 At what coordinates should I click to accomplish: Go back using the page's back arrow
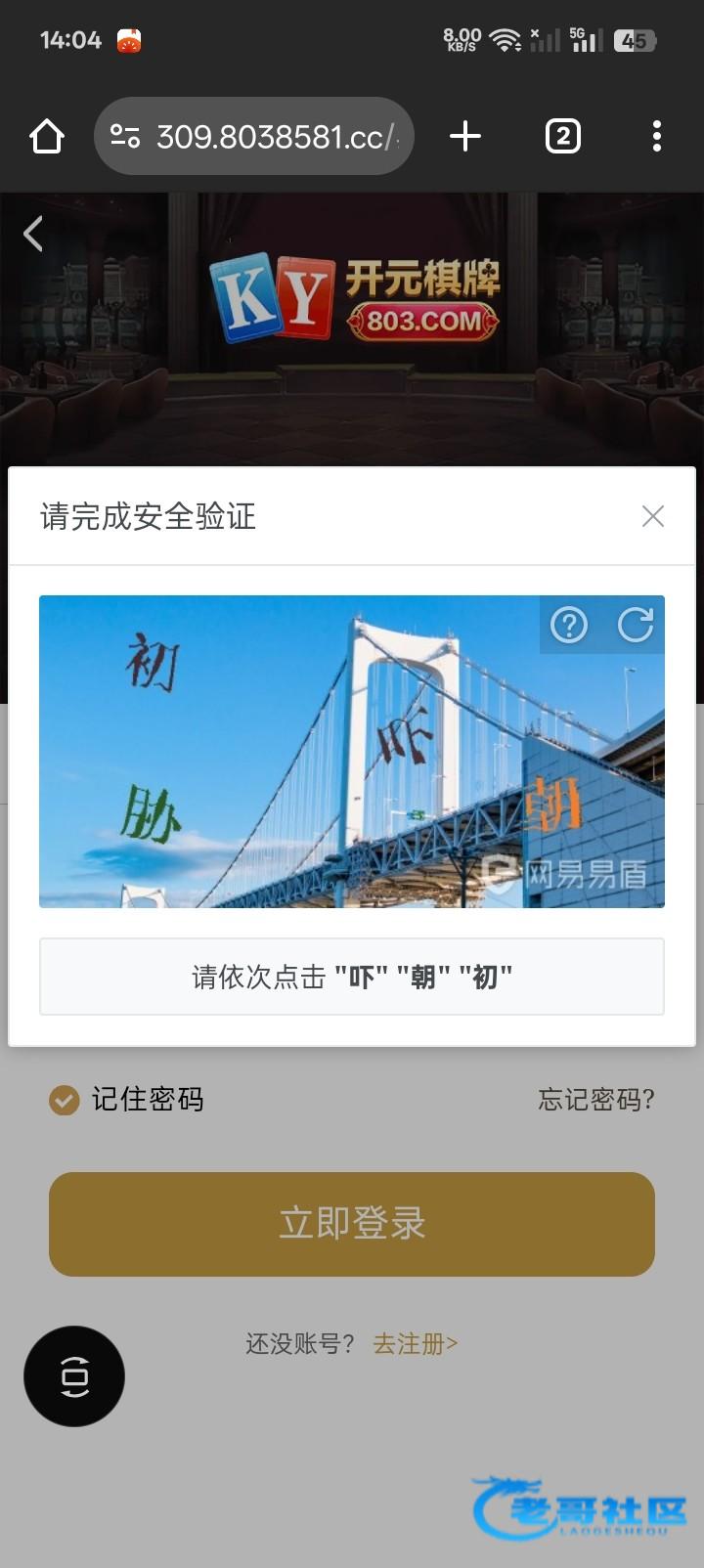coord(33,234)
